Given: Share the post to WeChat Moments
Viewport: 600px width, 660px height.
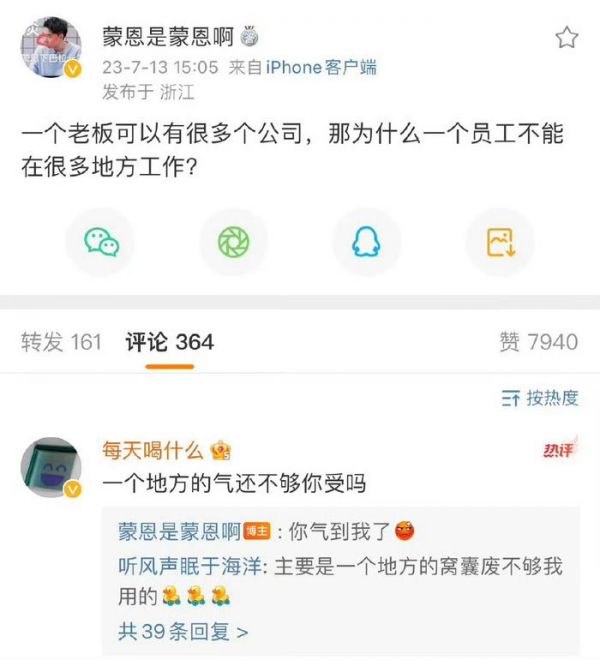Looking at the screenshot, I should coord(233,242).
